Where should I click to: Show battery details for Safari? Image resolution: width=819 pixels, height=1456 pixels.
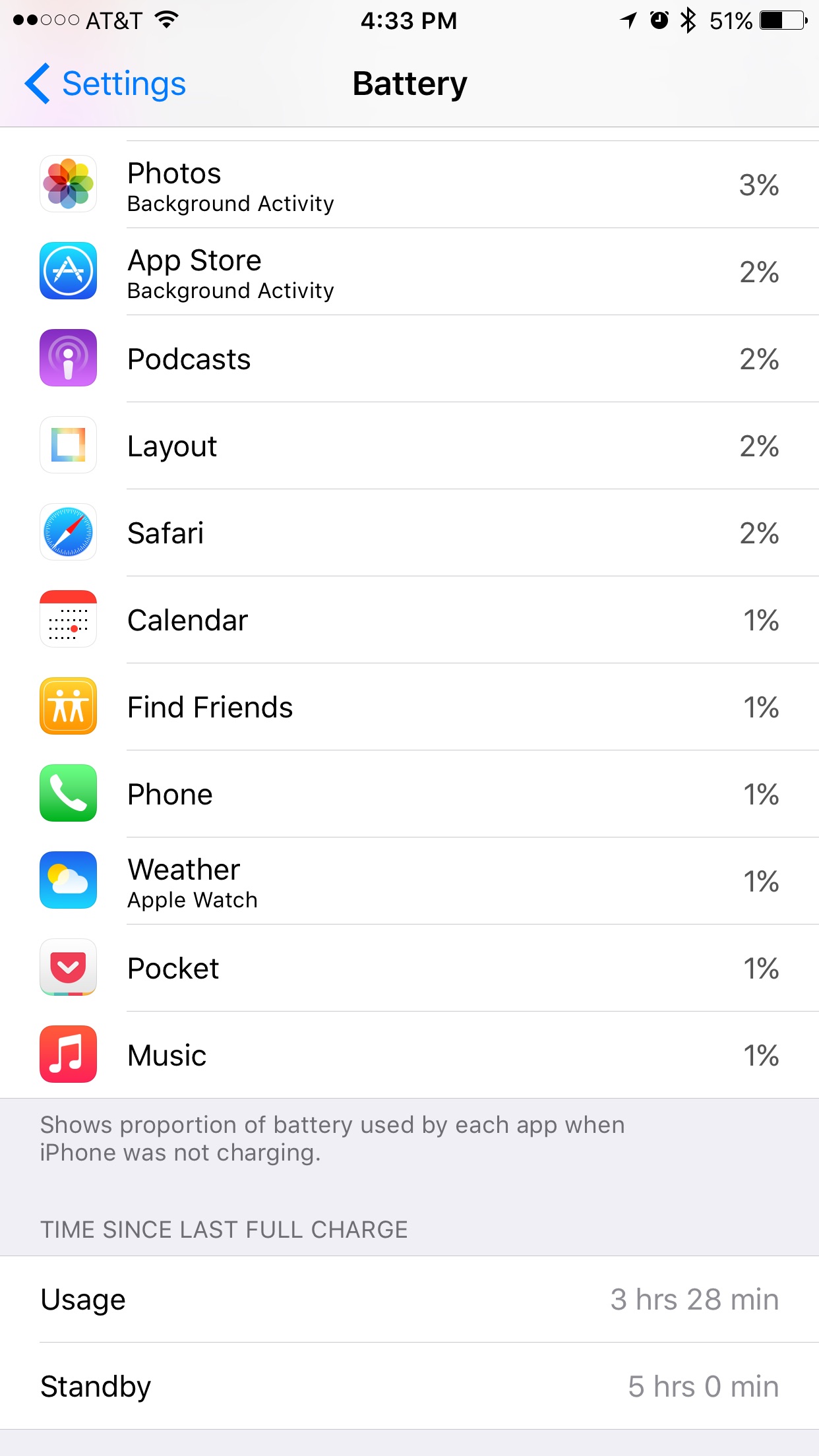pos(409,533)
